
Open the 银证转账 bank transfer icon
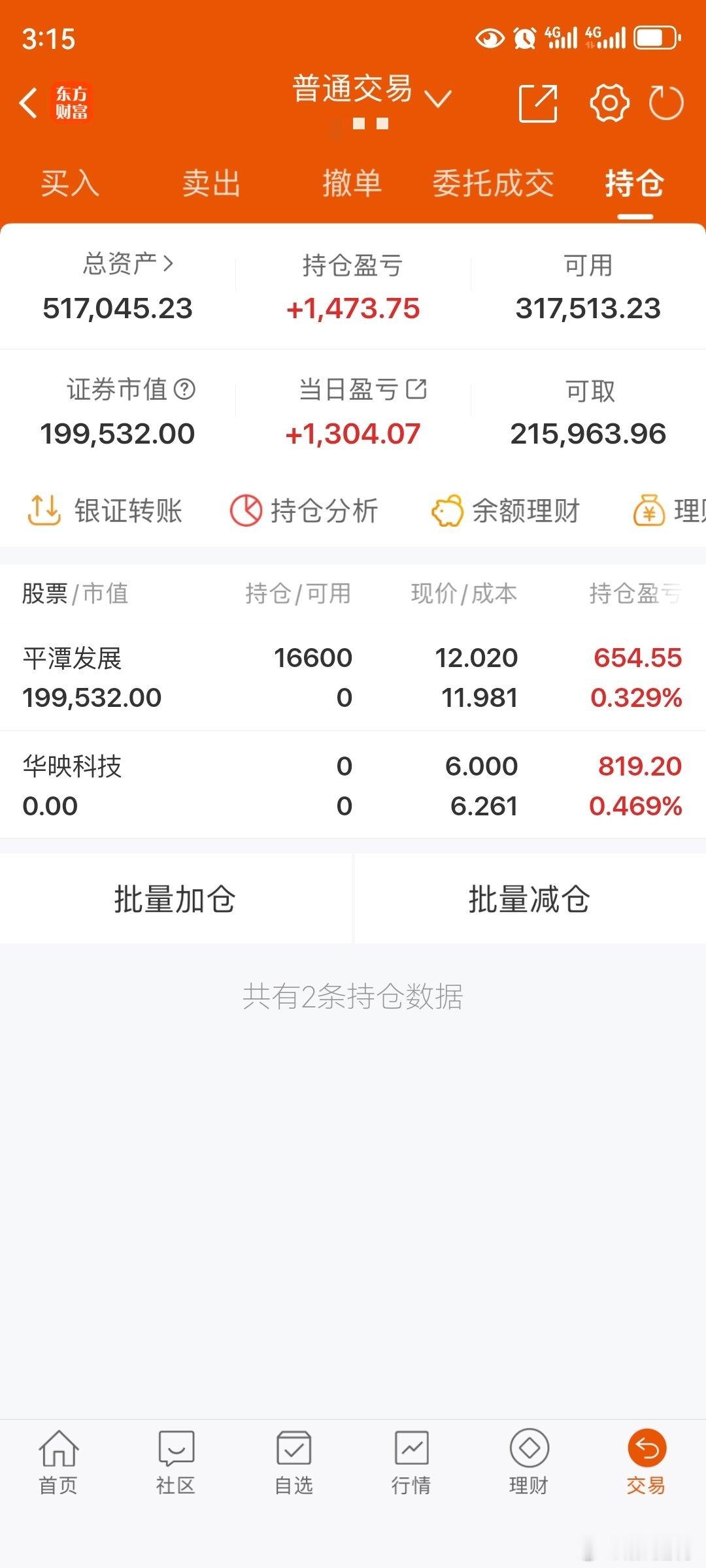(x=41, y=512)
